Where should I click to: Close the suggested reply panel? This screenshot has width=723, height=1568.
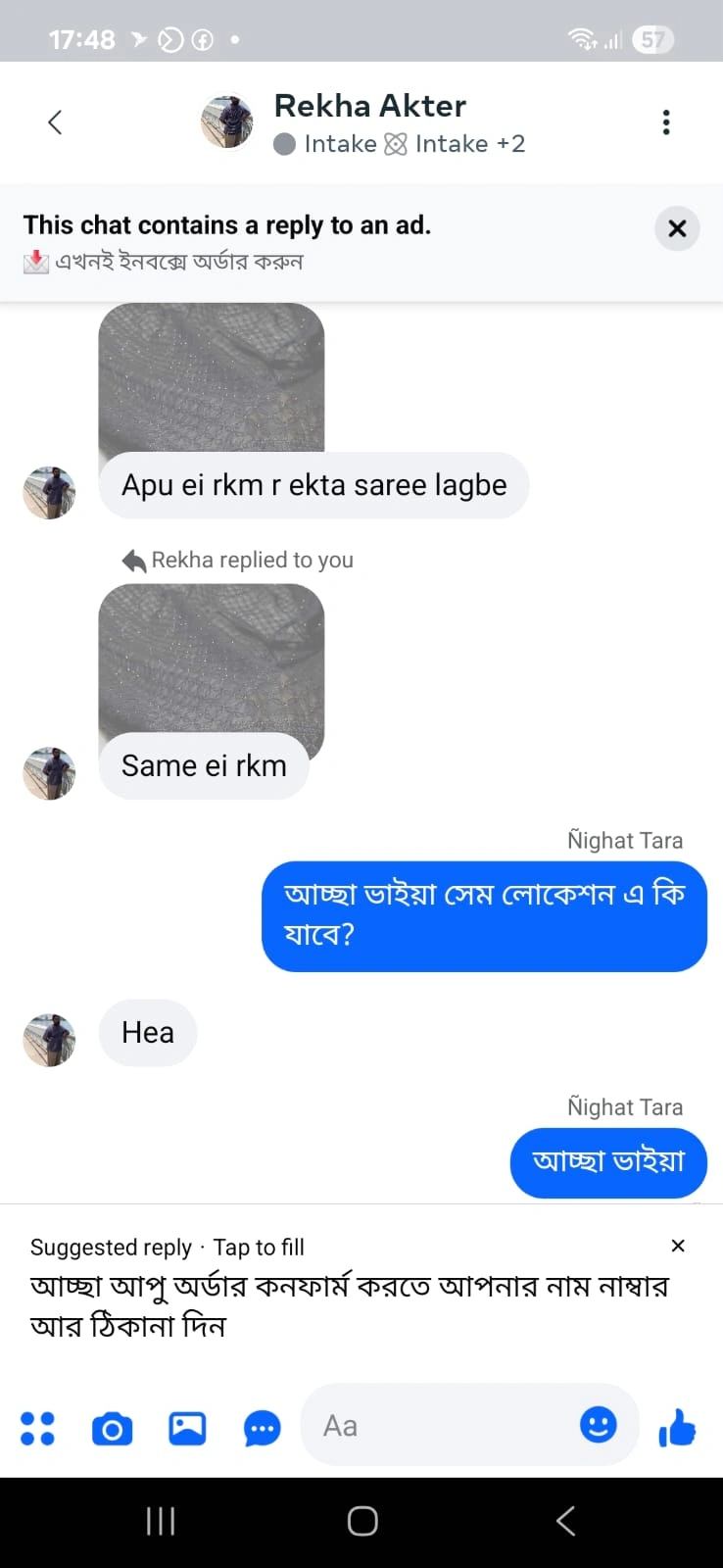[x=677, y=1246]
